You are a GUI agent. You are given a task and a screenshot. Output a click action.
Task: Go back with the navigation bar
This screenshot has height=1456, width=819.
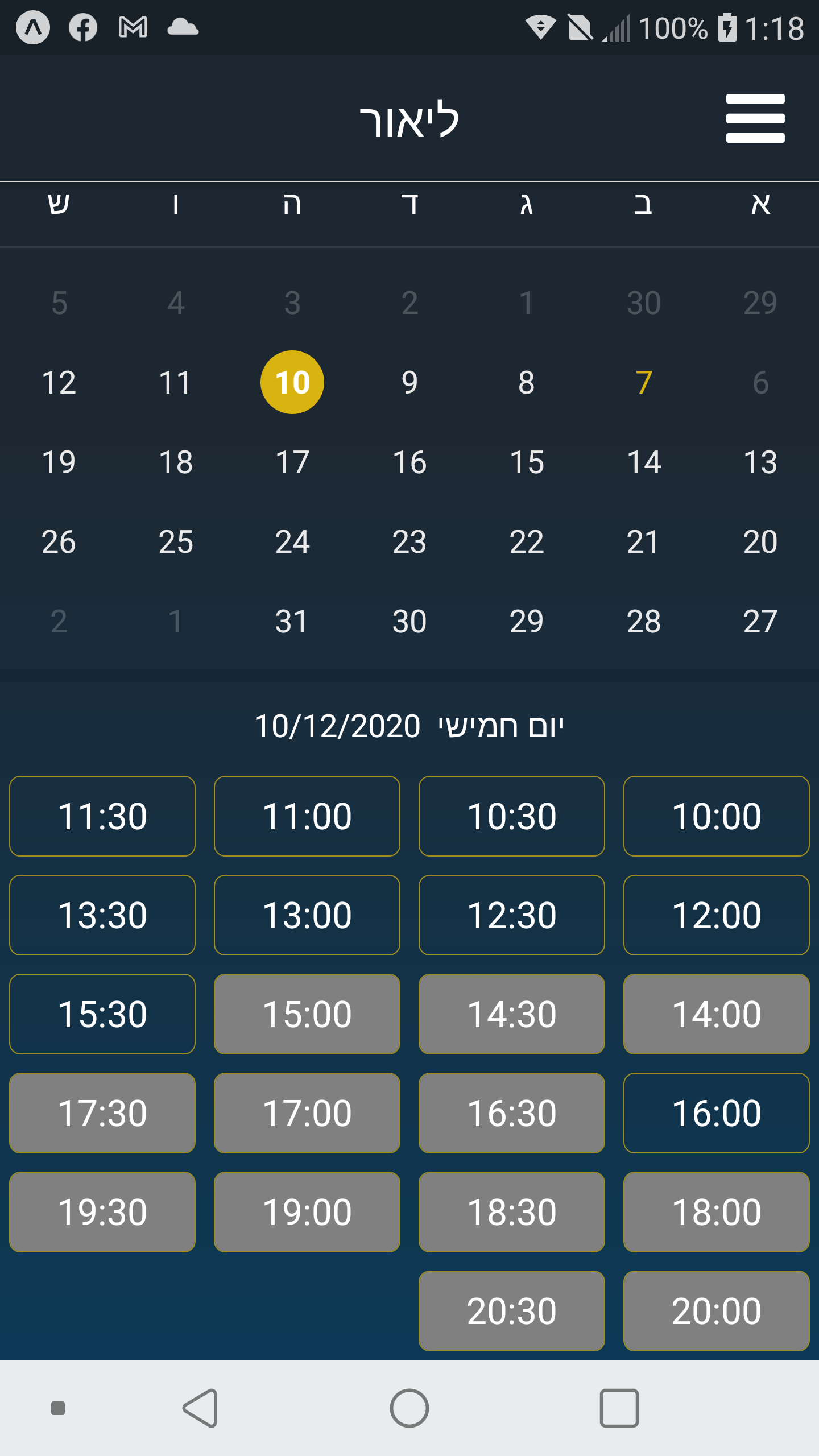pyautogui.click(x=200, y=1408)
